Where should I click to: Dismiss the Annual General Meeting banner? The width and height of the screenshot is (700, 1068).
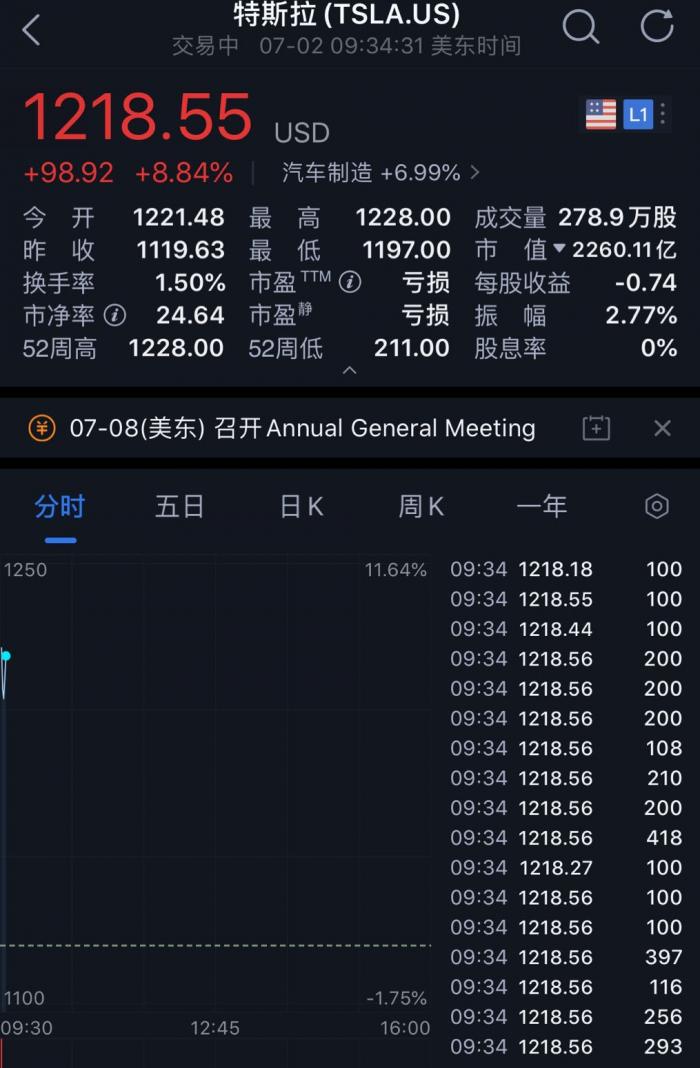662,429
